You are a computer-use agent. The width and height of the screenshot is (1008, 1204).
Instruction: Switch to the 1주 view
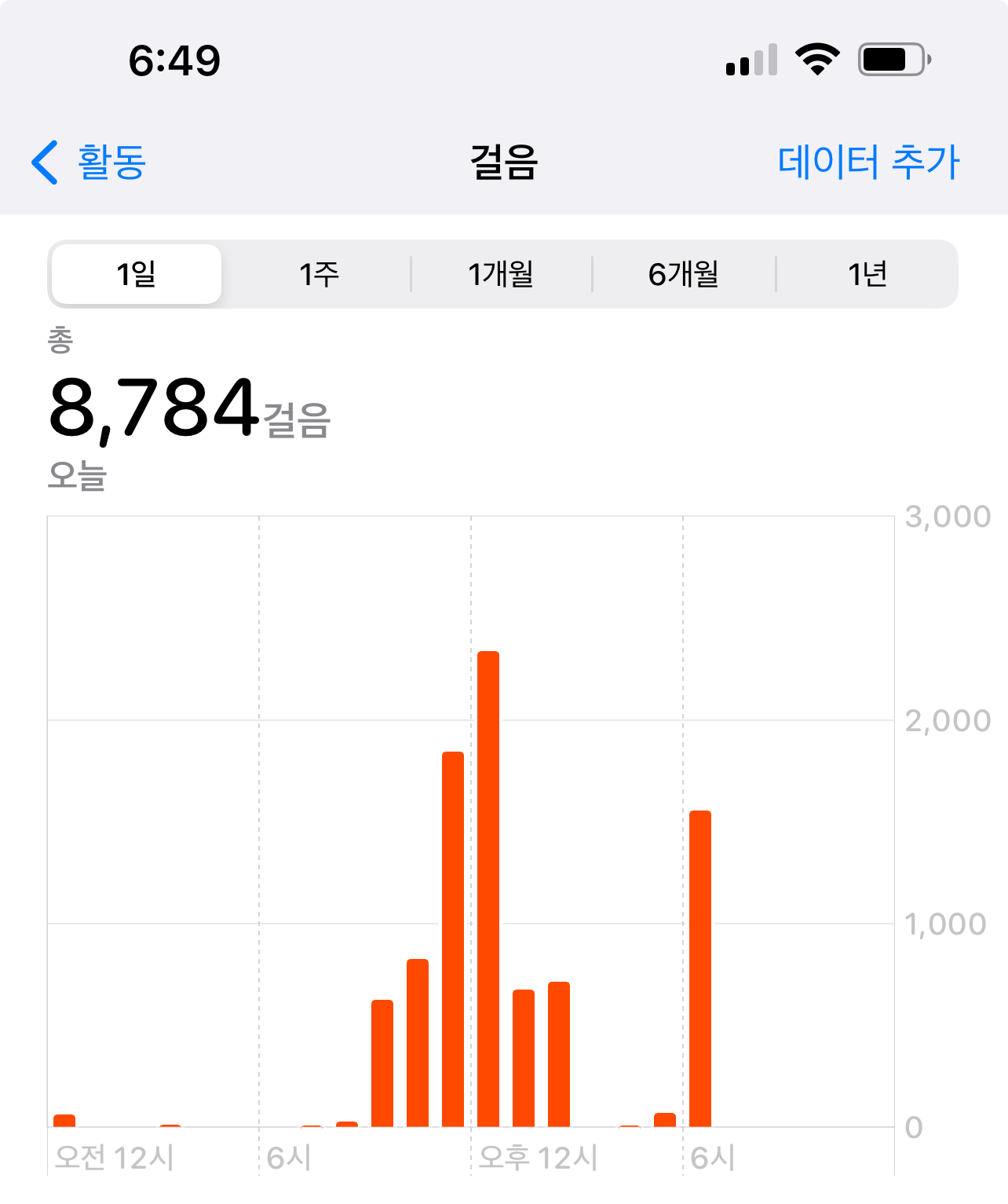tap(319, 274)
